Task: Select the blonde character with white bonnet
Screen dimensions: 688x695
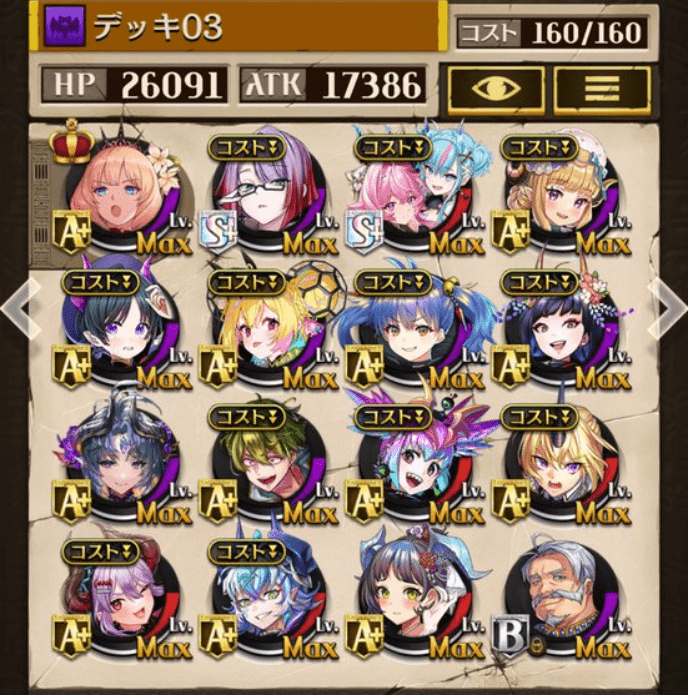Action: click(x=562, y=192)
